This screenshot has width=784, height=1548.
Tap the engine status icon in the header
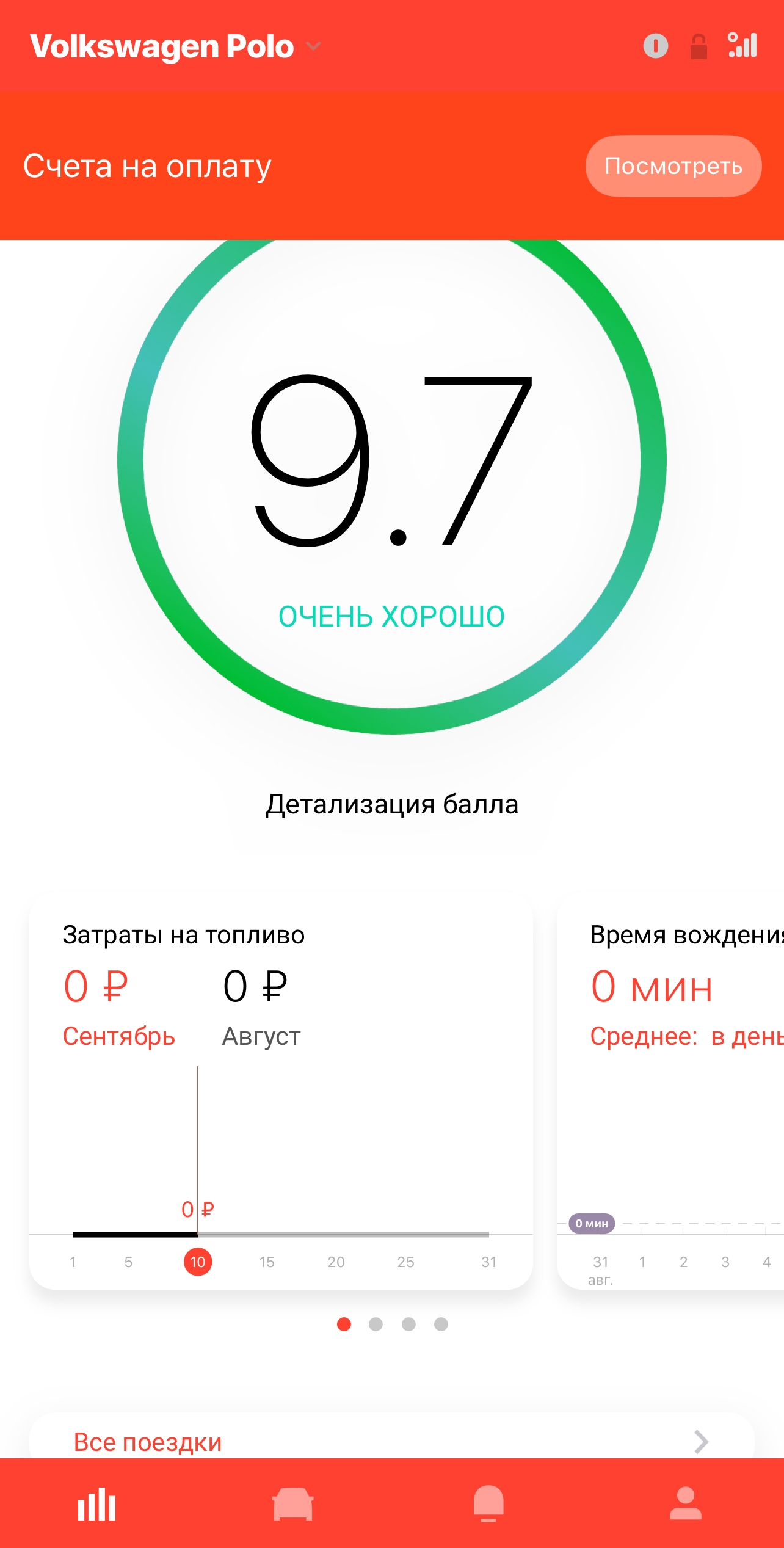point(655,46)
